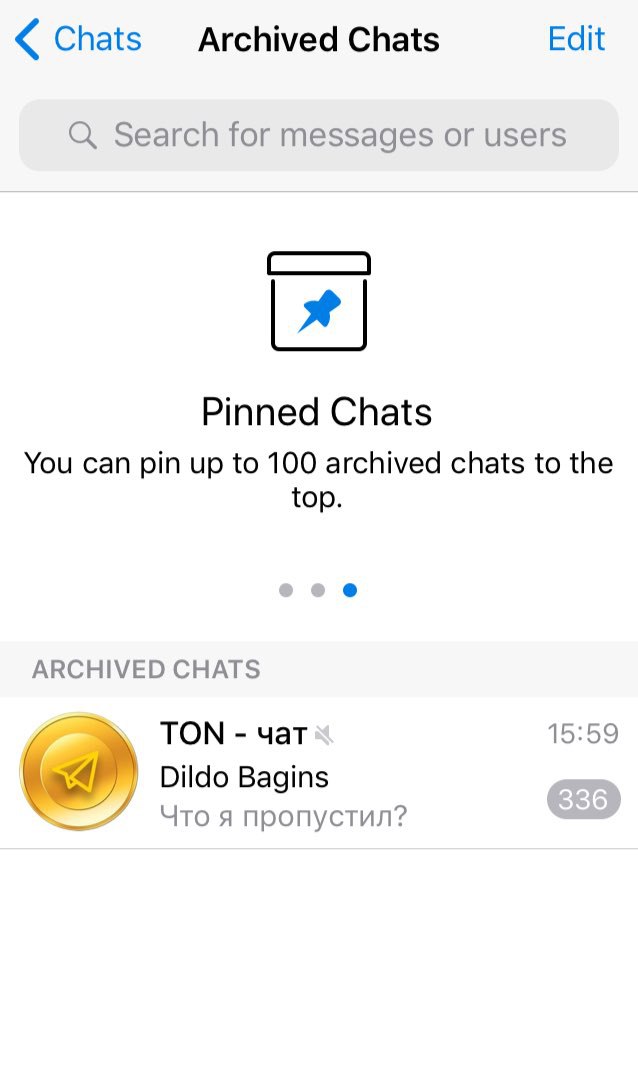Tap Edit in the top bar
The image size is (638, 1091).
(576, 39)
